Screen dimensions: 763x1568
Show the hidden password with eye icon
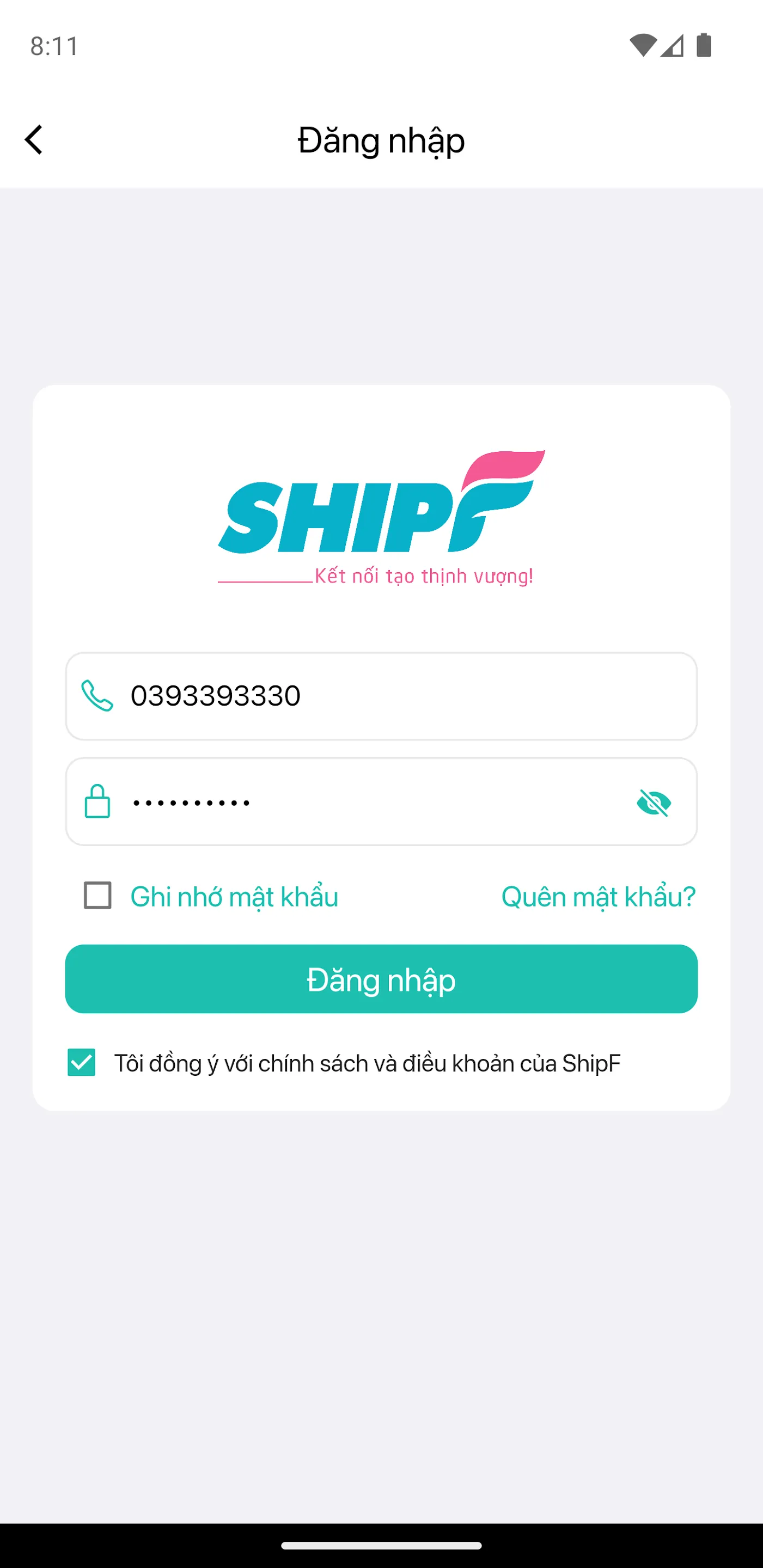tap(654, 803)
